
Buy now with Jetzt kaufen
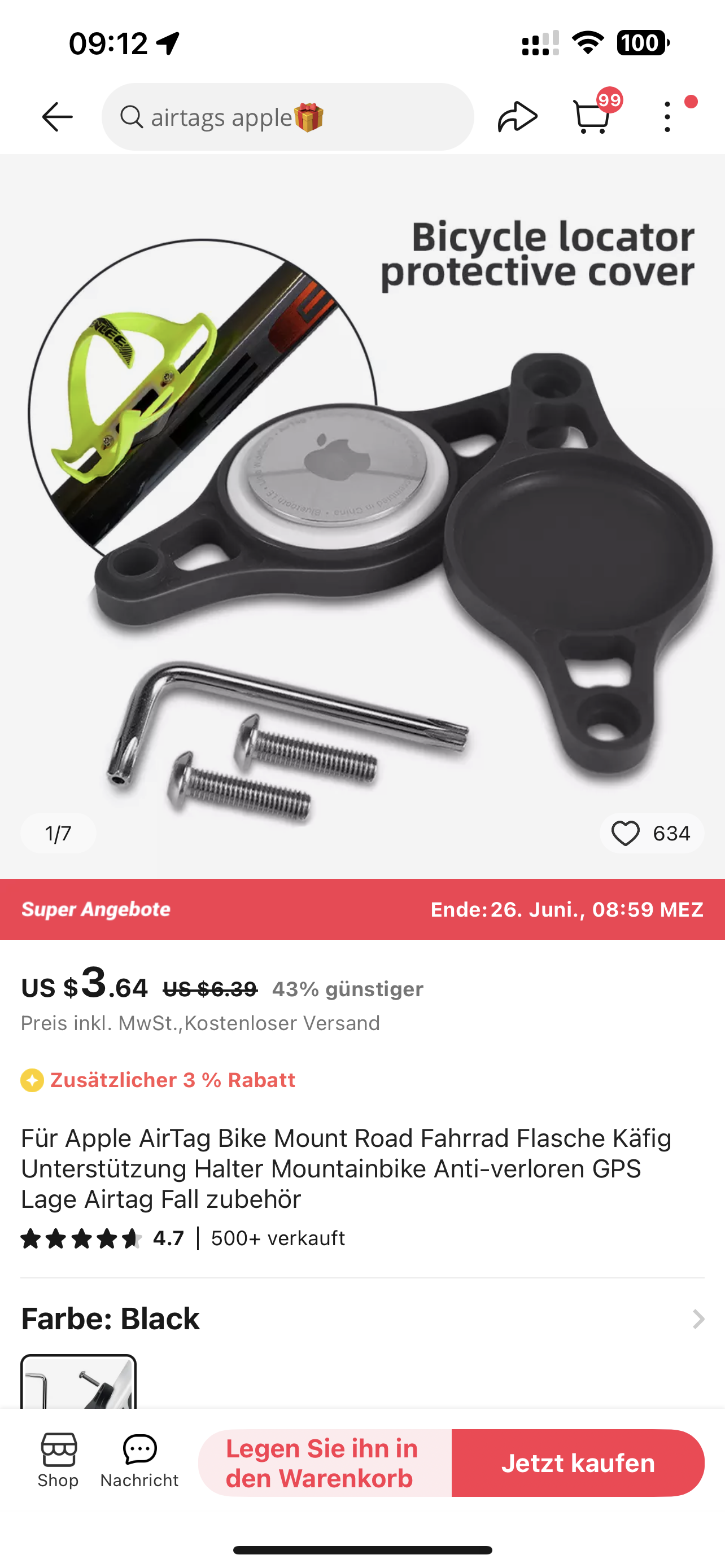(578, 1462)
